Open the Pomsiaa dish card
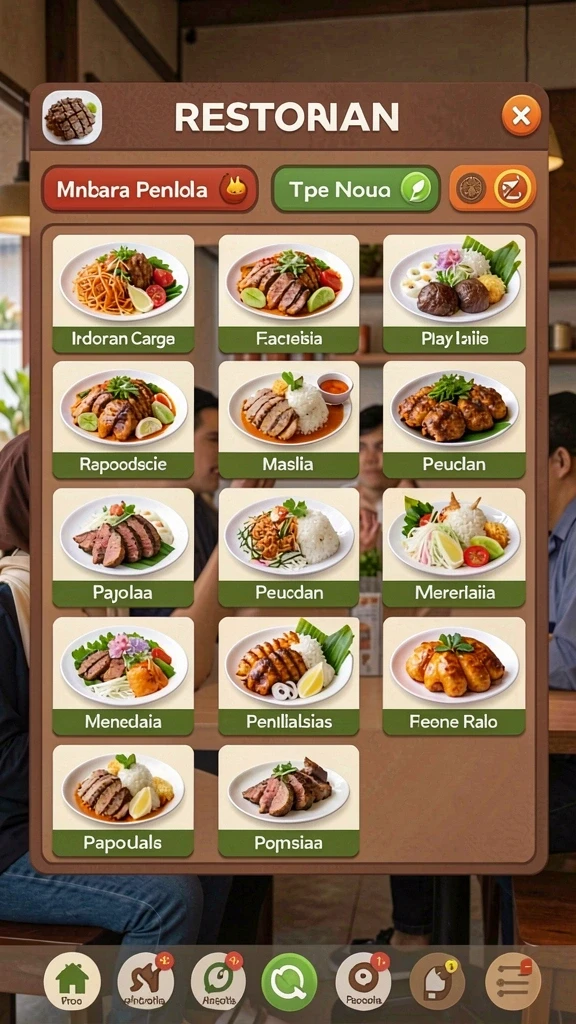Screen dimensions: 576x1024 click(289, 801)
